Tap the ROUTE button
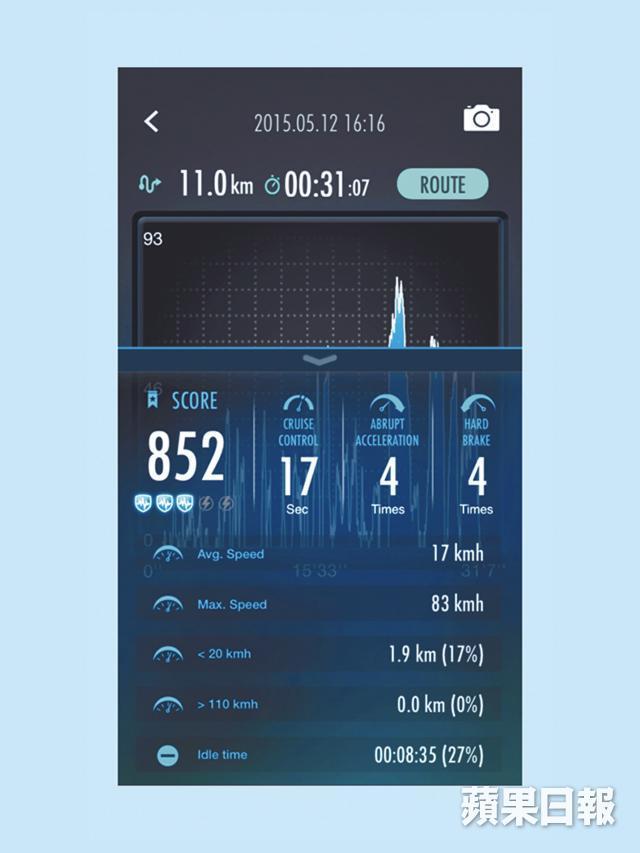The width and height of the screenshot is (640, 853). click(442, 184)
